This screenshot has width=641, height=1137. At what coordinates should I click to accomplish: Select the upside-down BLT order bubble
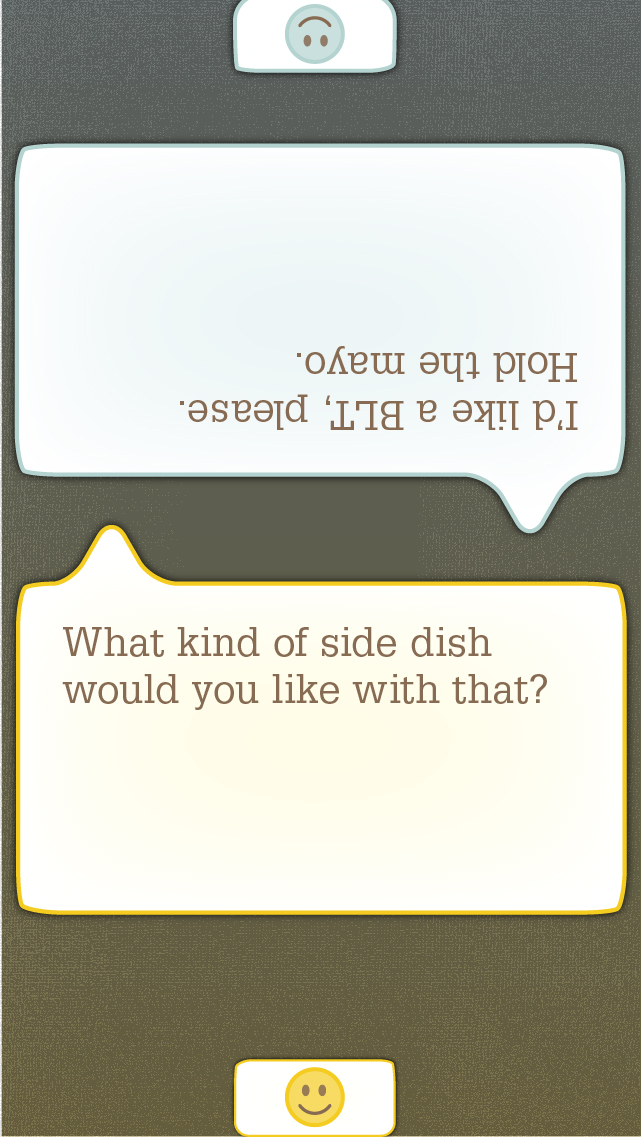pos(320,310)
